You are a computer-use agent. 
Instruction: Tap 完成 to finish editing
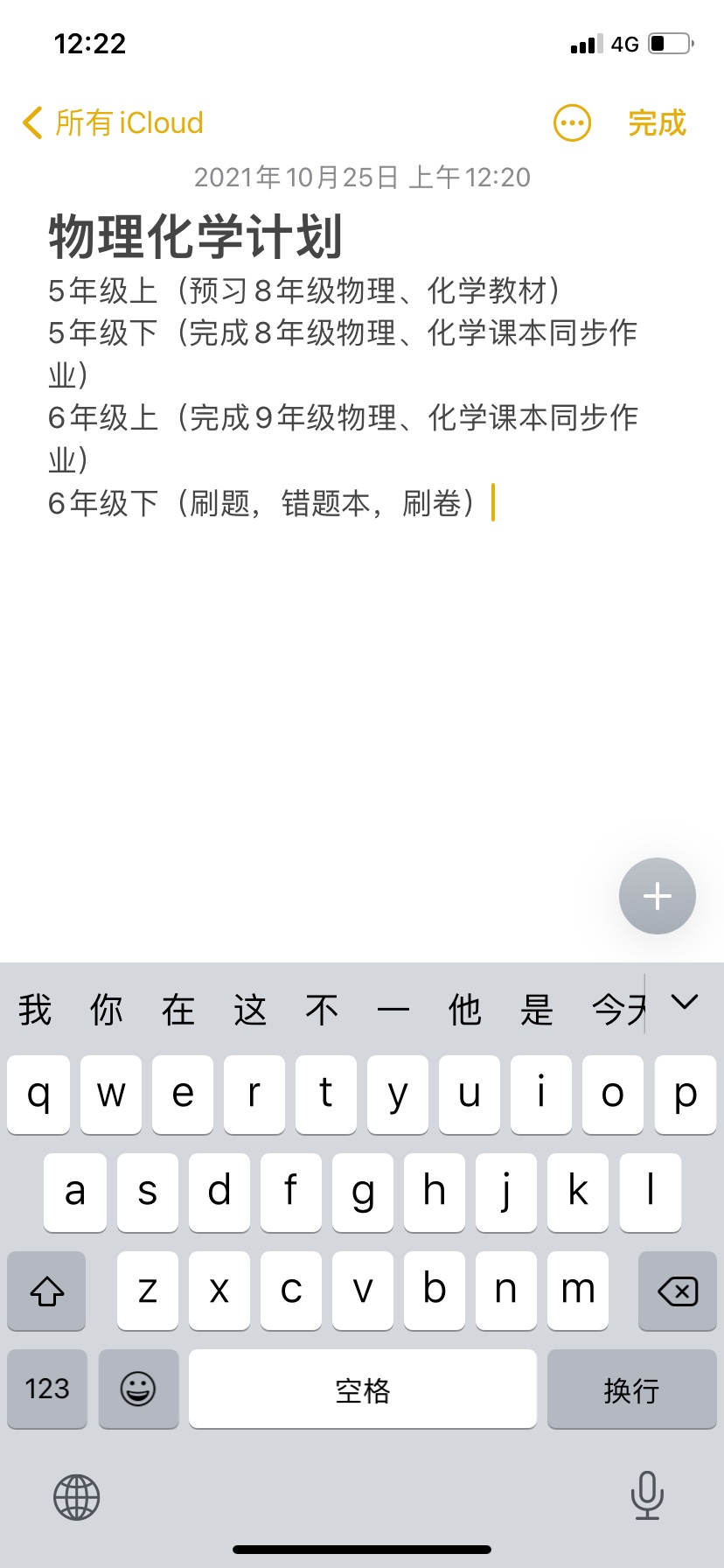pyautogui.click(x=657, y=123)
